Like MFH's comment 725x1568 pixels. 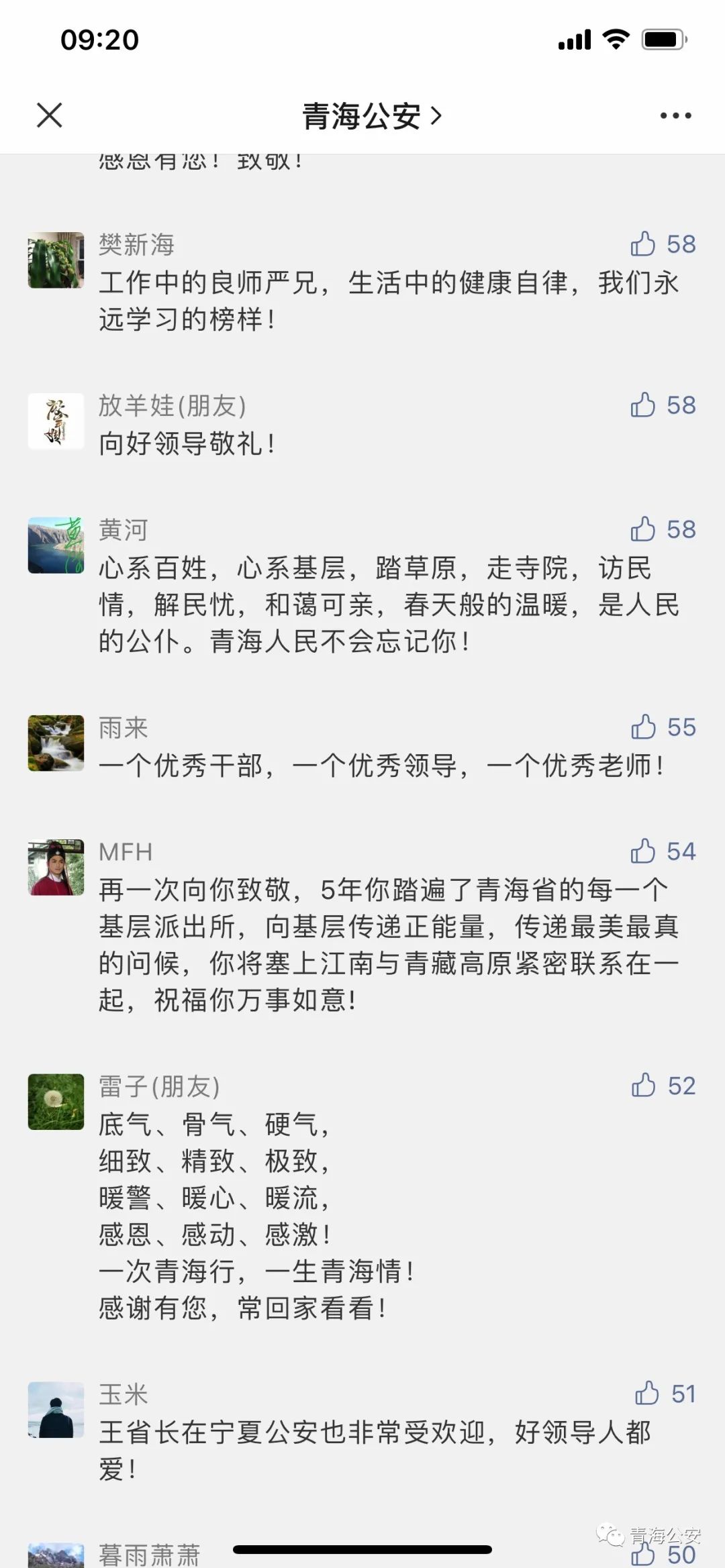point(643,851)
